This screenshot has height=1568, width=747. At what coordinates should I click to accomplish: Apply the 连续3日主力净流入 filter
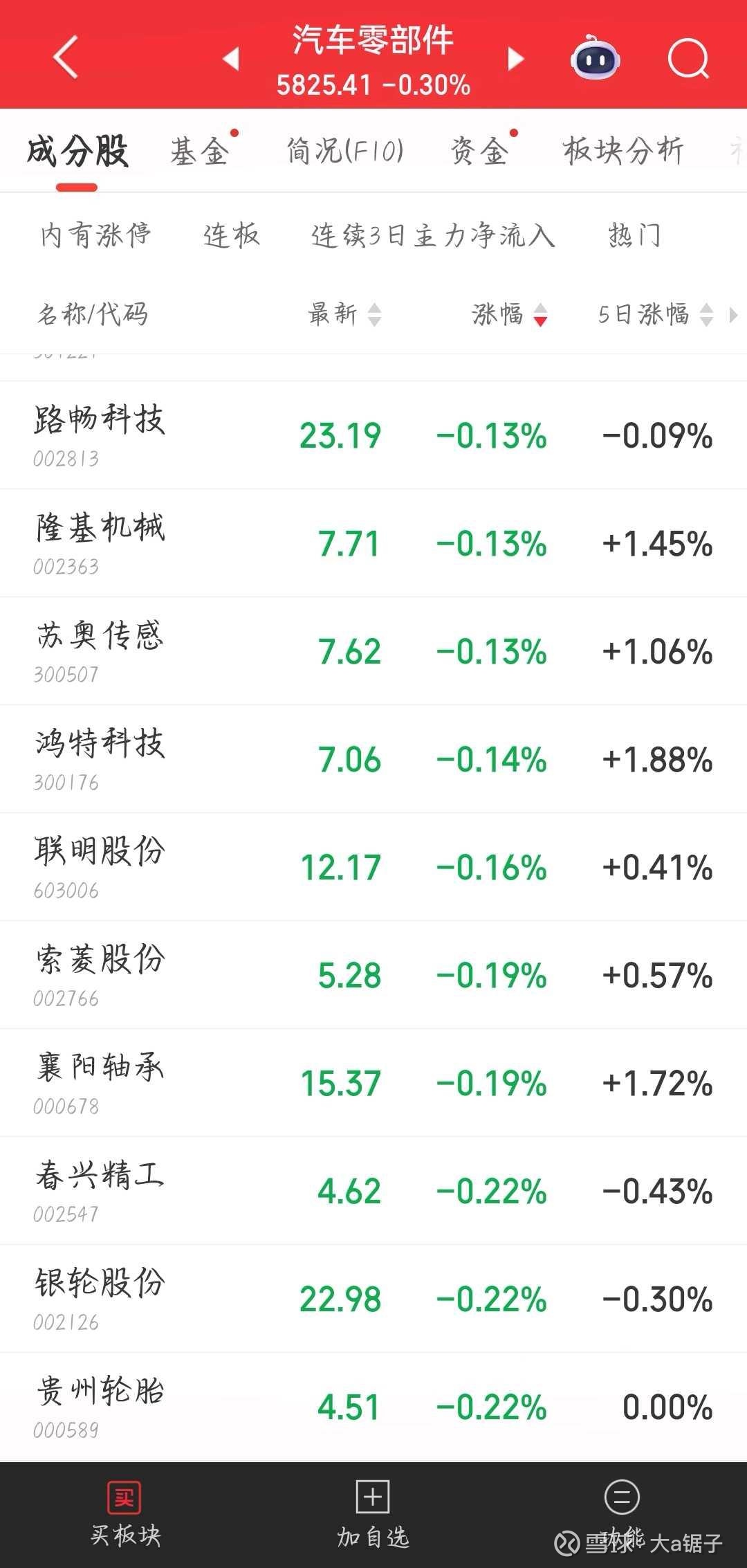433,235
